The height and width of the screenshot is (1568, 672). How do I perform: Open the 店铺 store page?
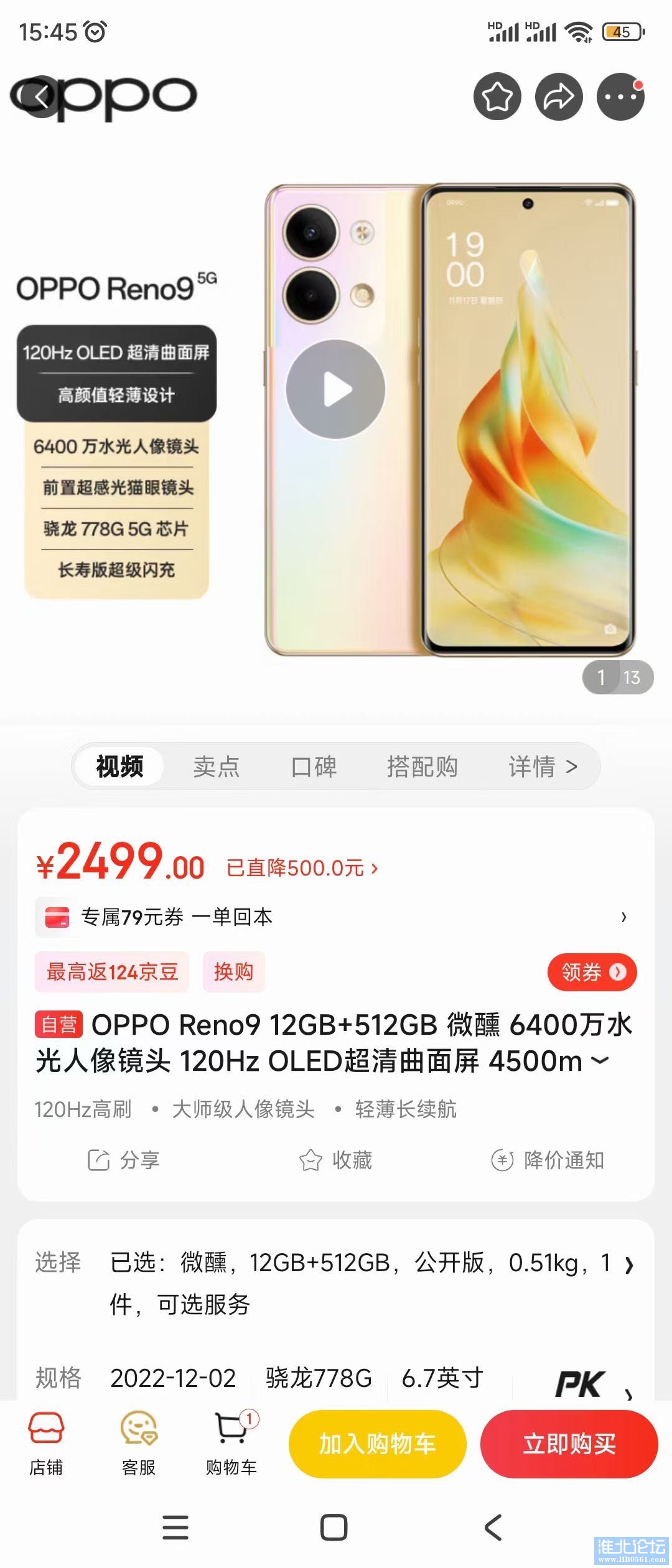pyautogui.click(x=46, y=1444)
